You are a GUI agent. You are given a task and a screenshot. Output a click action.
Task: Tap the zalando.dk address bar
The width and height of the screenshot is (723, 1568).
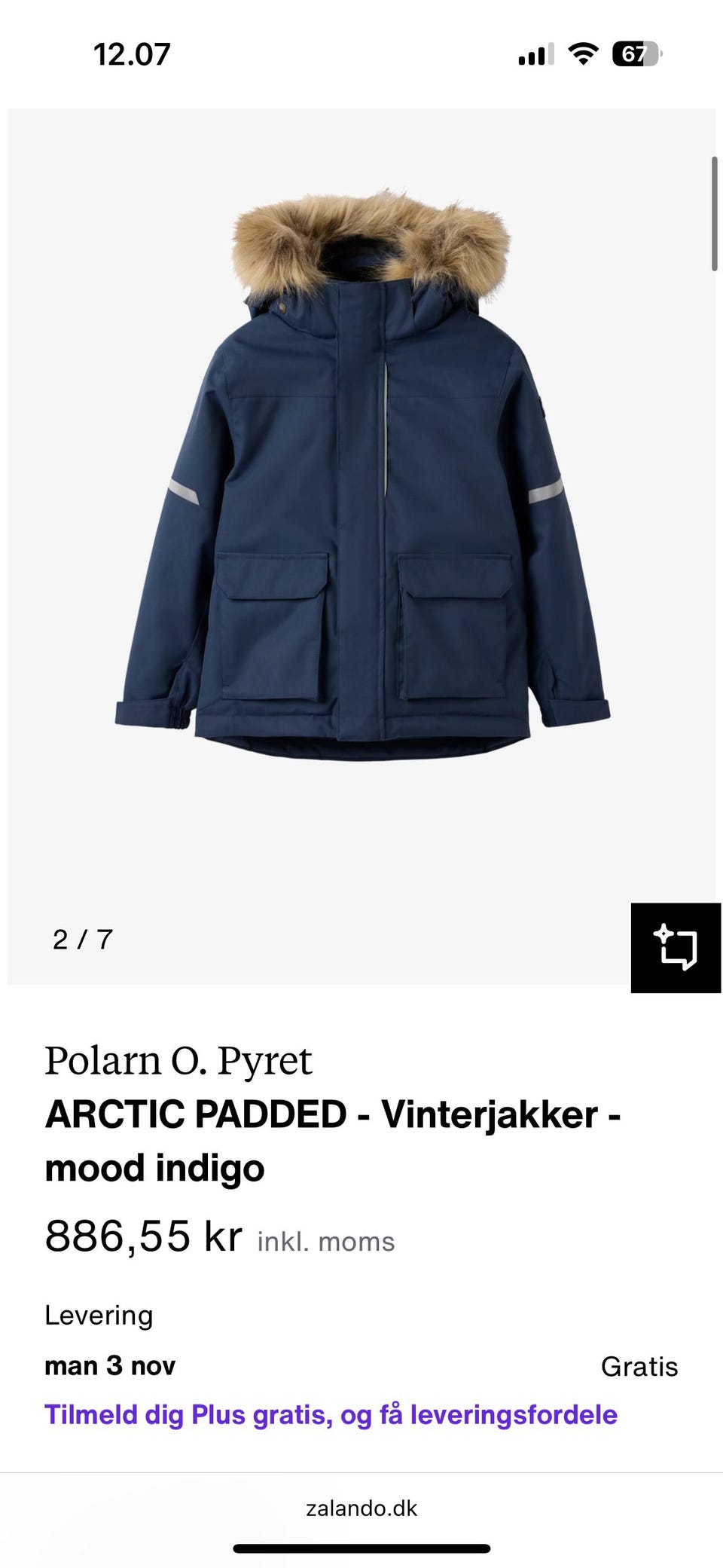coord(361,1508)
